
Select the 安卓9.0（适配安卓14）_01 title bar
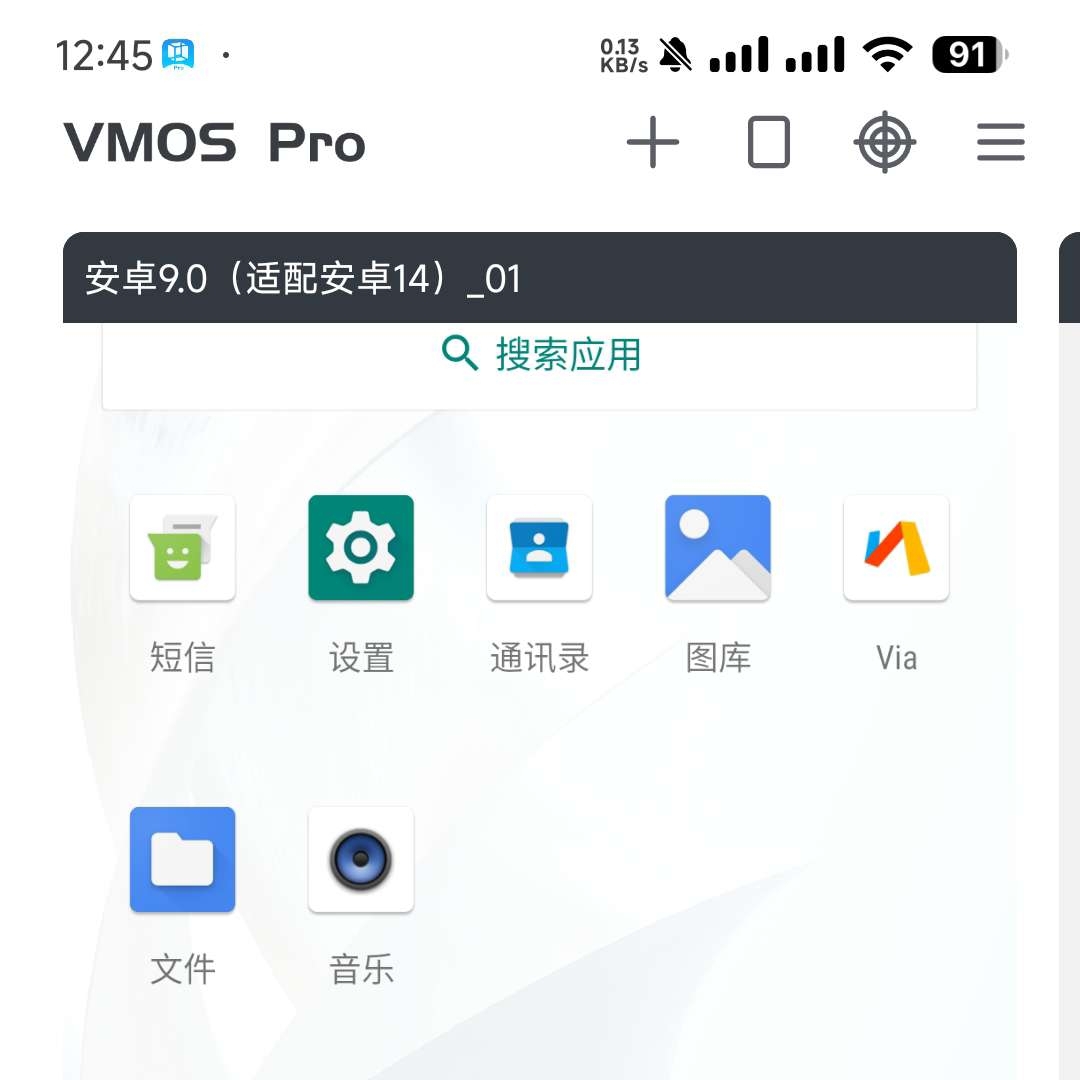point(540,278)
